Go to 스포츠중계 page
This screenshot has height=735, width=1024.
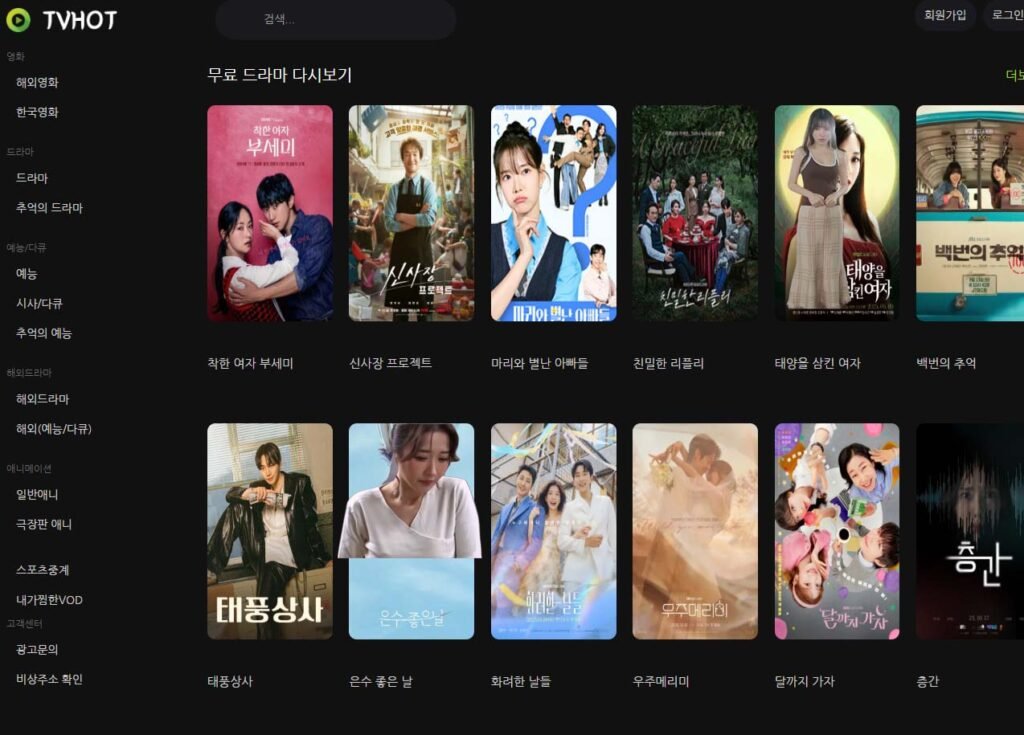(x=42, y=570)
